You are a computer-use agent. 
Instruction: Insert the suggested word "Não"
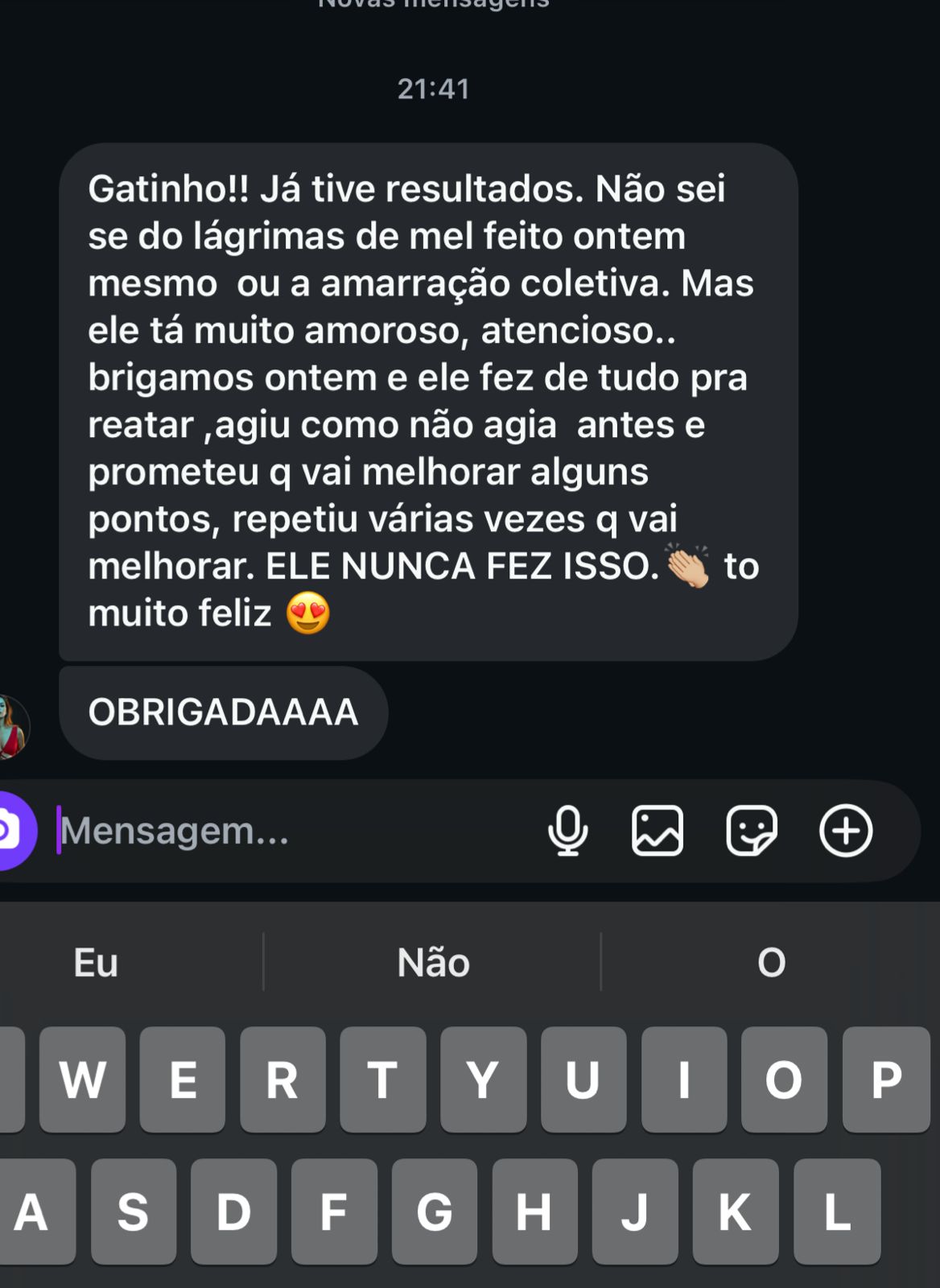click(433, 962)
